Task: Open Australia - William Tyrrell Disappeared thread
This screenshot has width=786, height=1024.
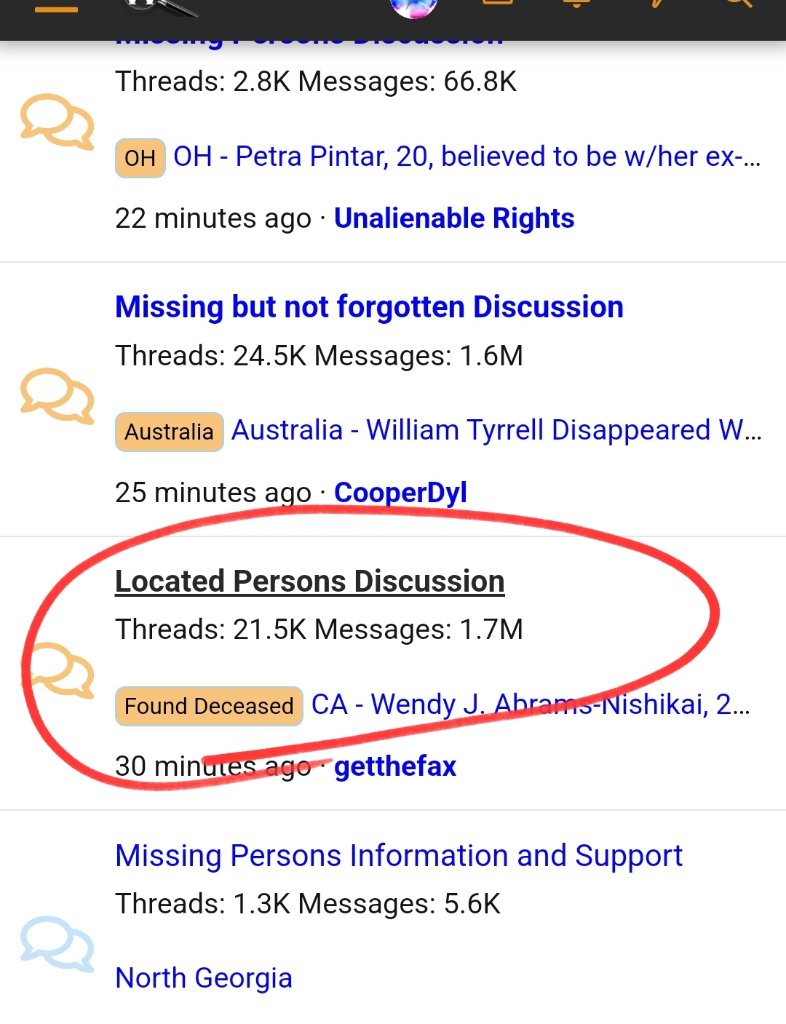Action: [496, 431]
